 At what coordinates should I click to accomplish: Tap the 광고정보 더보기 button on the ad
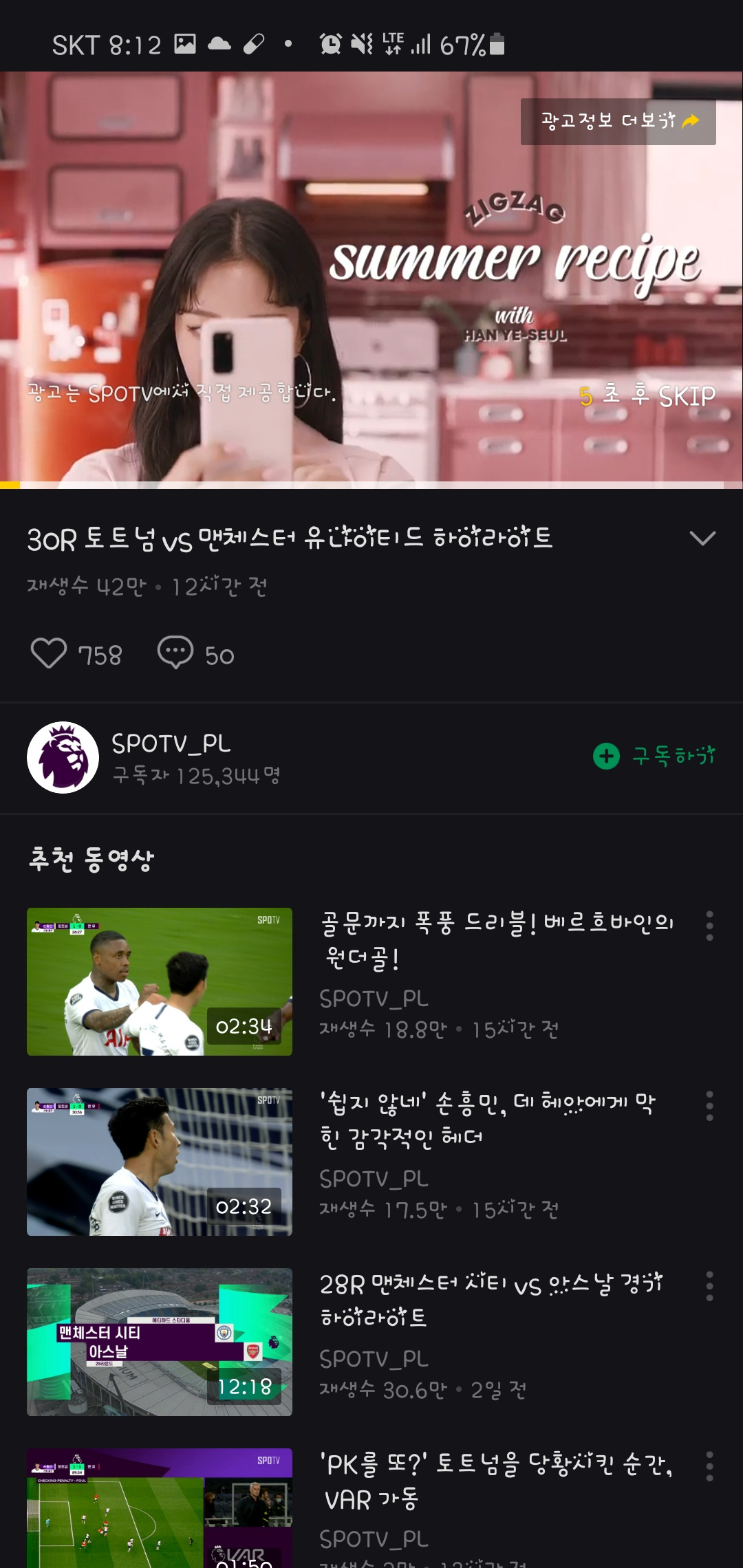coord(618,122)
